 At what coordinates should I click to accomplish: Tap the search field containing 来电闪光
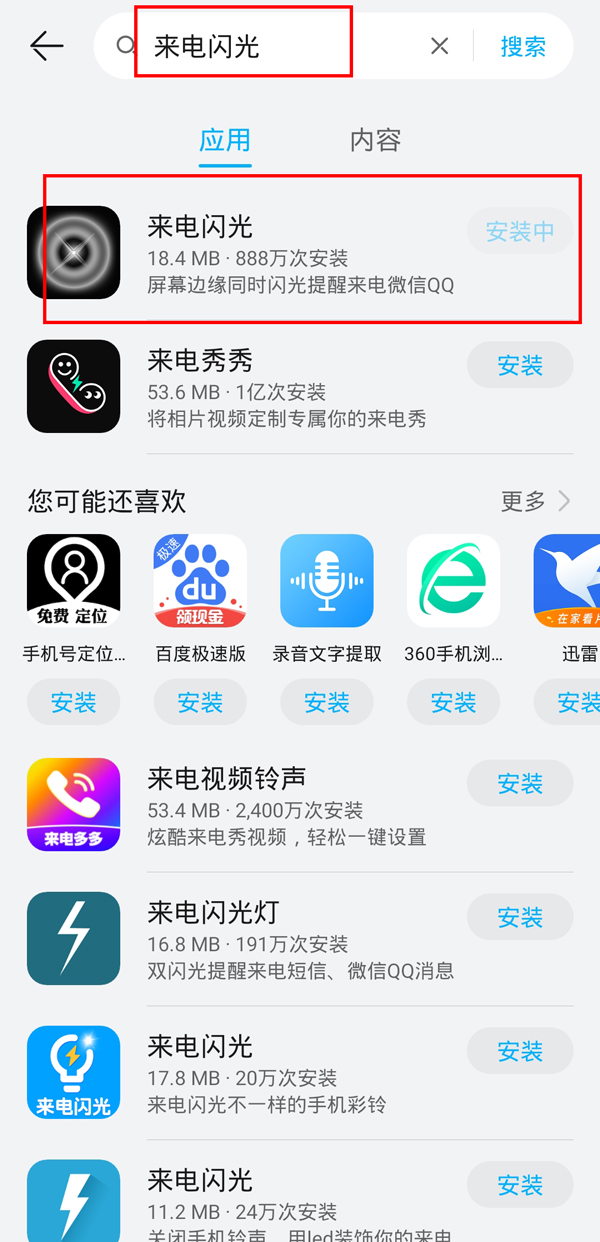tap(270, 46)
